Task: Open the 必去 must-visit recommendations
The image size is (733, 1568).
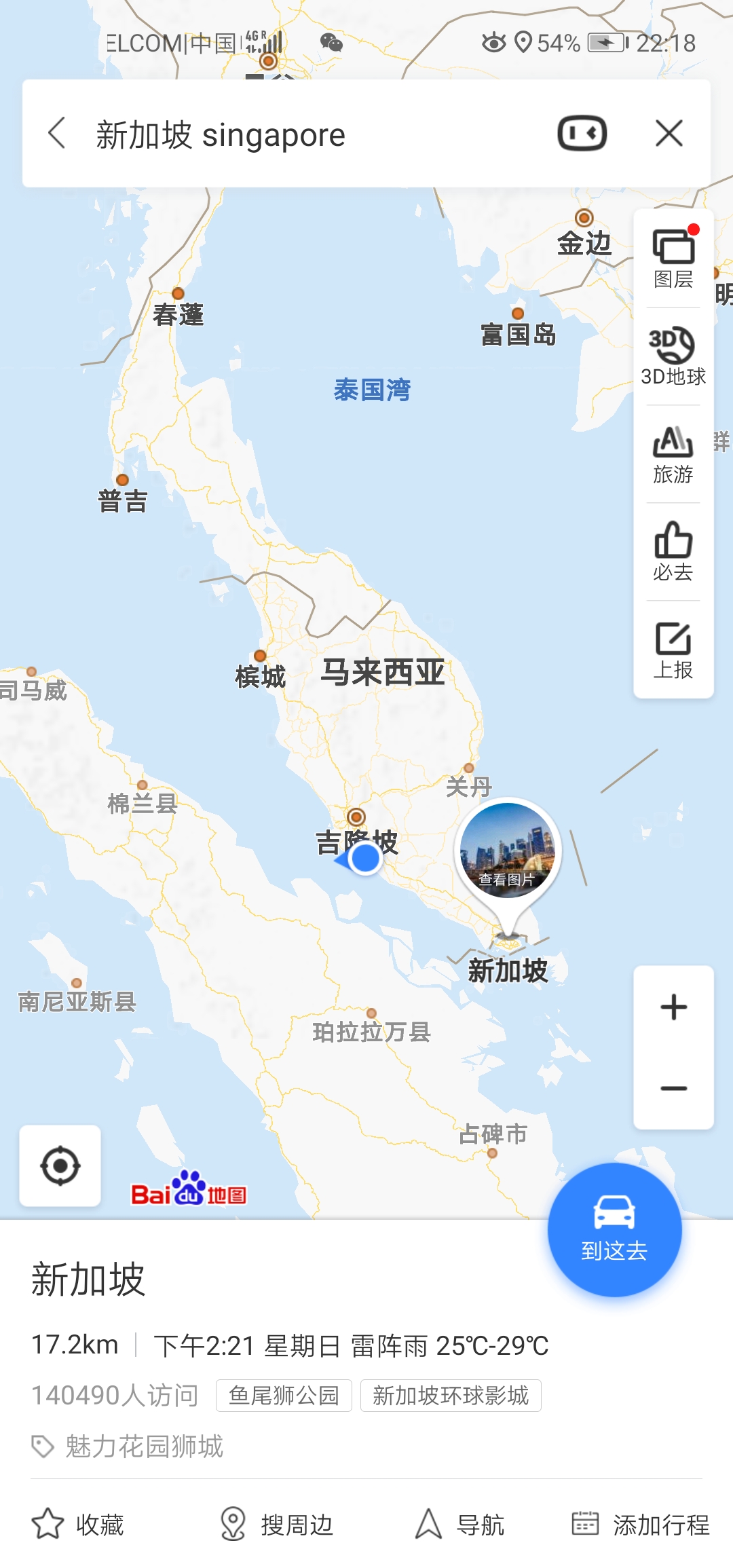Action: click(x=673, y=552)
